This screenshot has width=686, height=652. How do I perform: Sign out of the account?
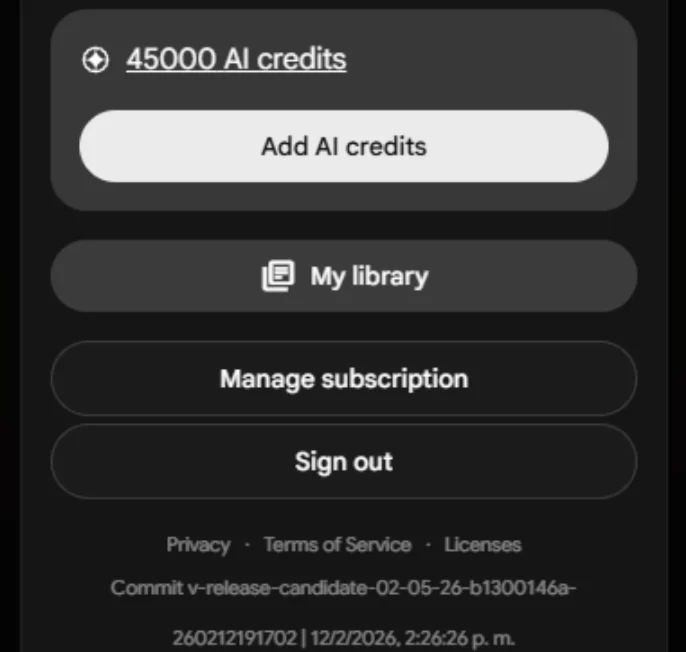pos(343,462)
